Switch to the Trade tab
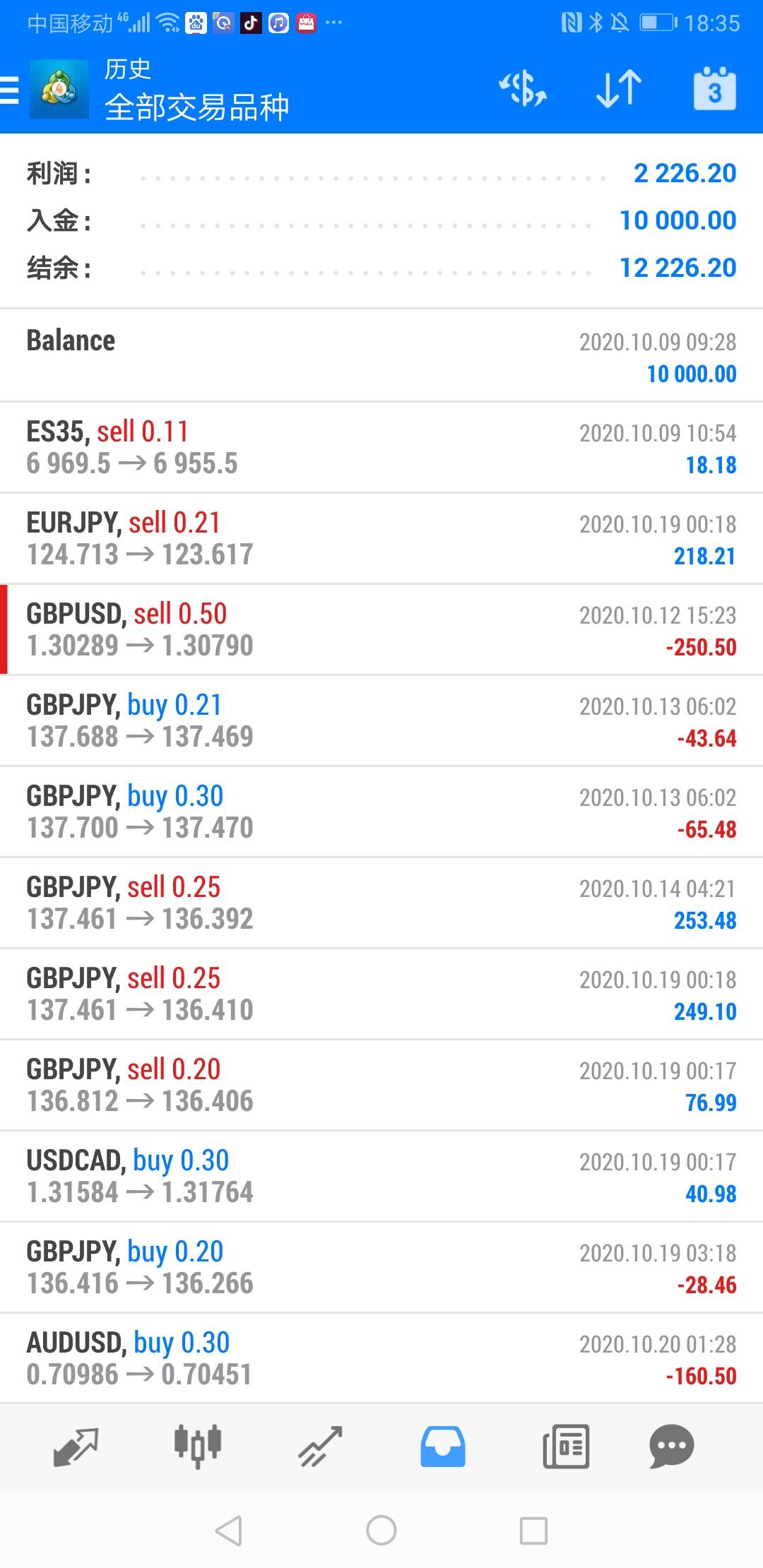Screen dimensions: 763x1568 320,1447
